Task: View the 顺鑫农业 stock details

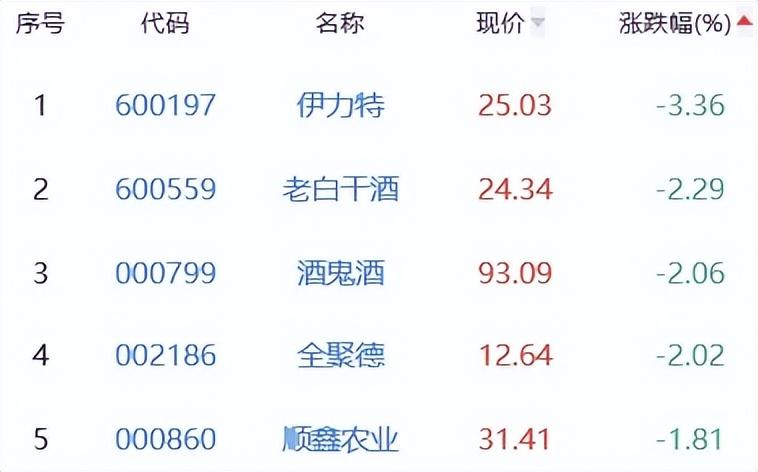Action: click(340, 439)
